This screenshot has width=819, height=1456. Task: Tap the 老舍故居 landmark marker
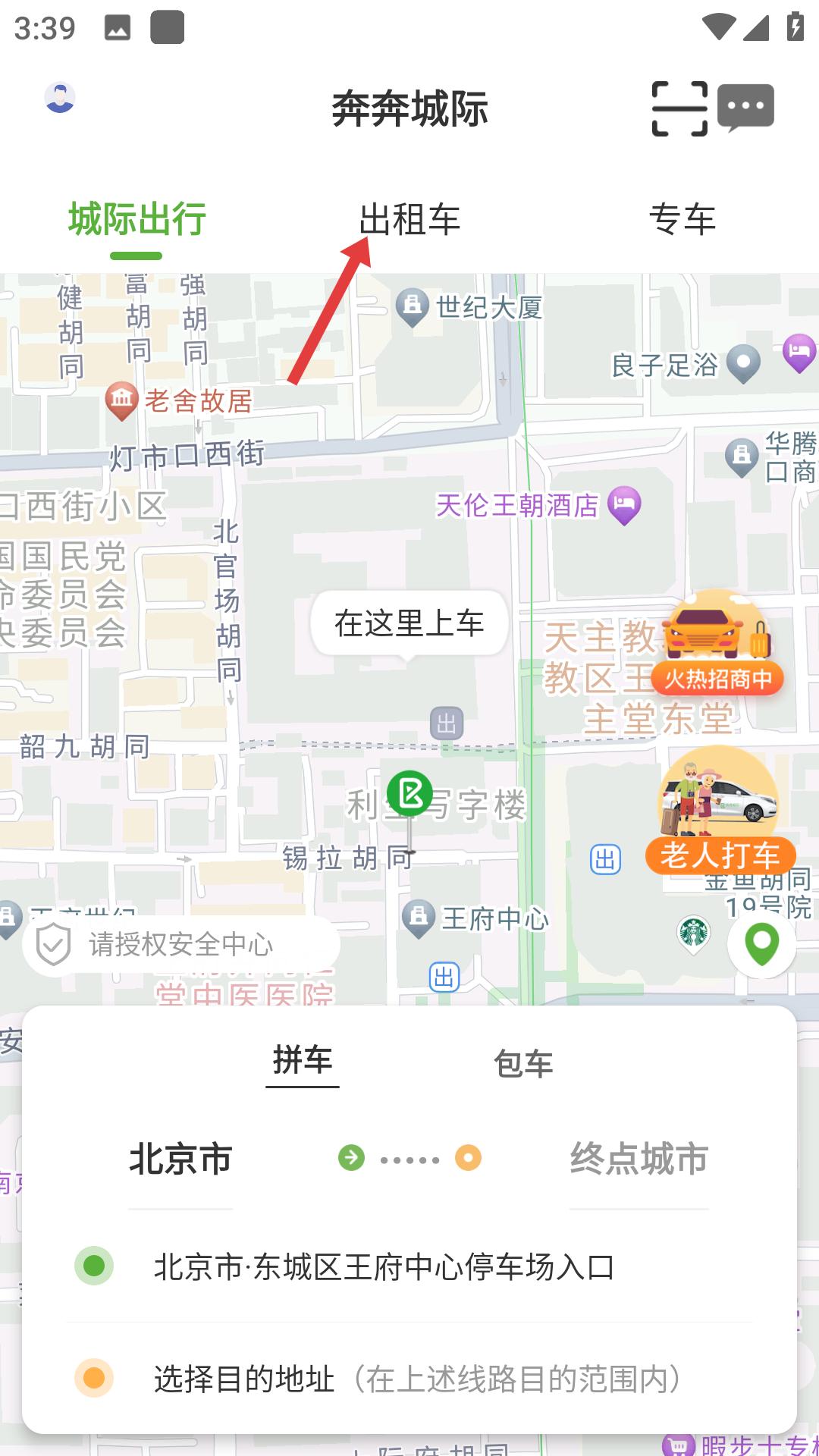tap(121, 397)
